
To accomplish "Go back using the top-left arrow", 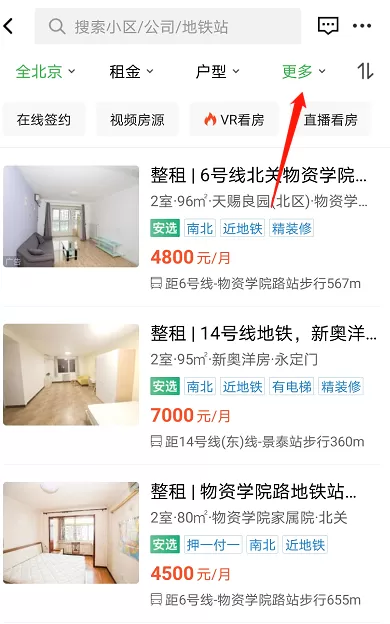I will 8,26.
